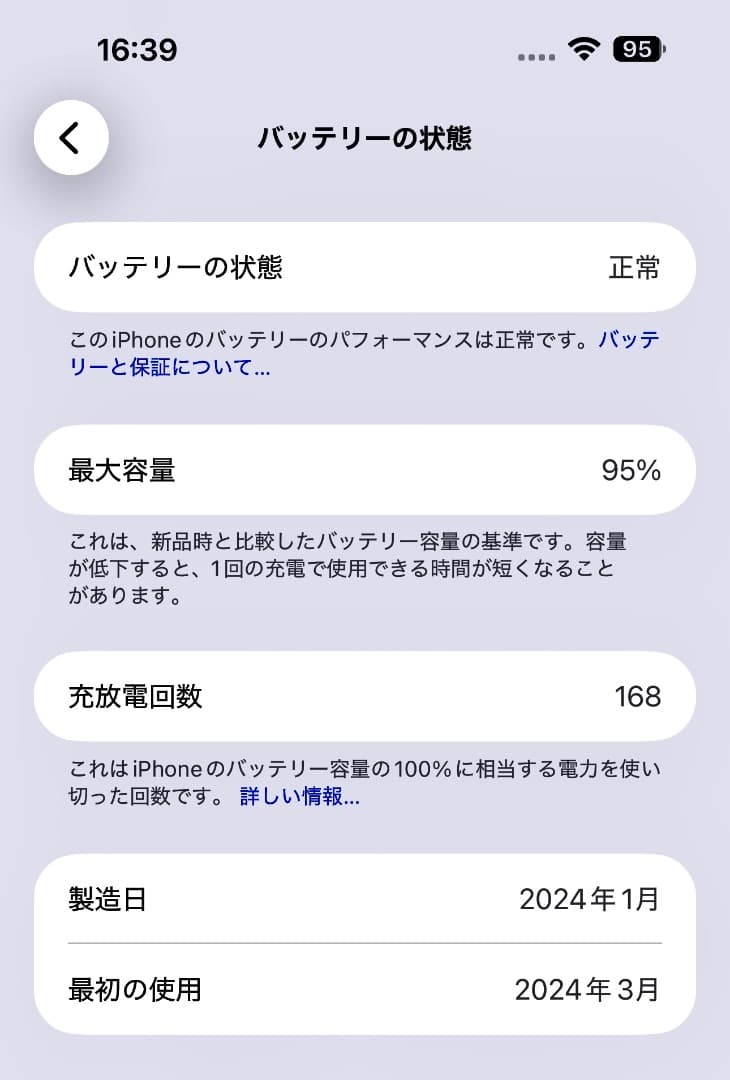Tap the バッテリーの状態 title bar

pyautogui.click(x=365, y=138)
